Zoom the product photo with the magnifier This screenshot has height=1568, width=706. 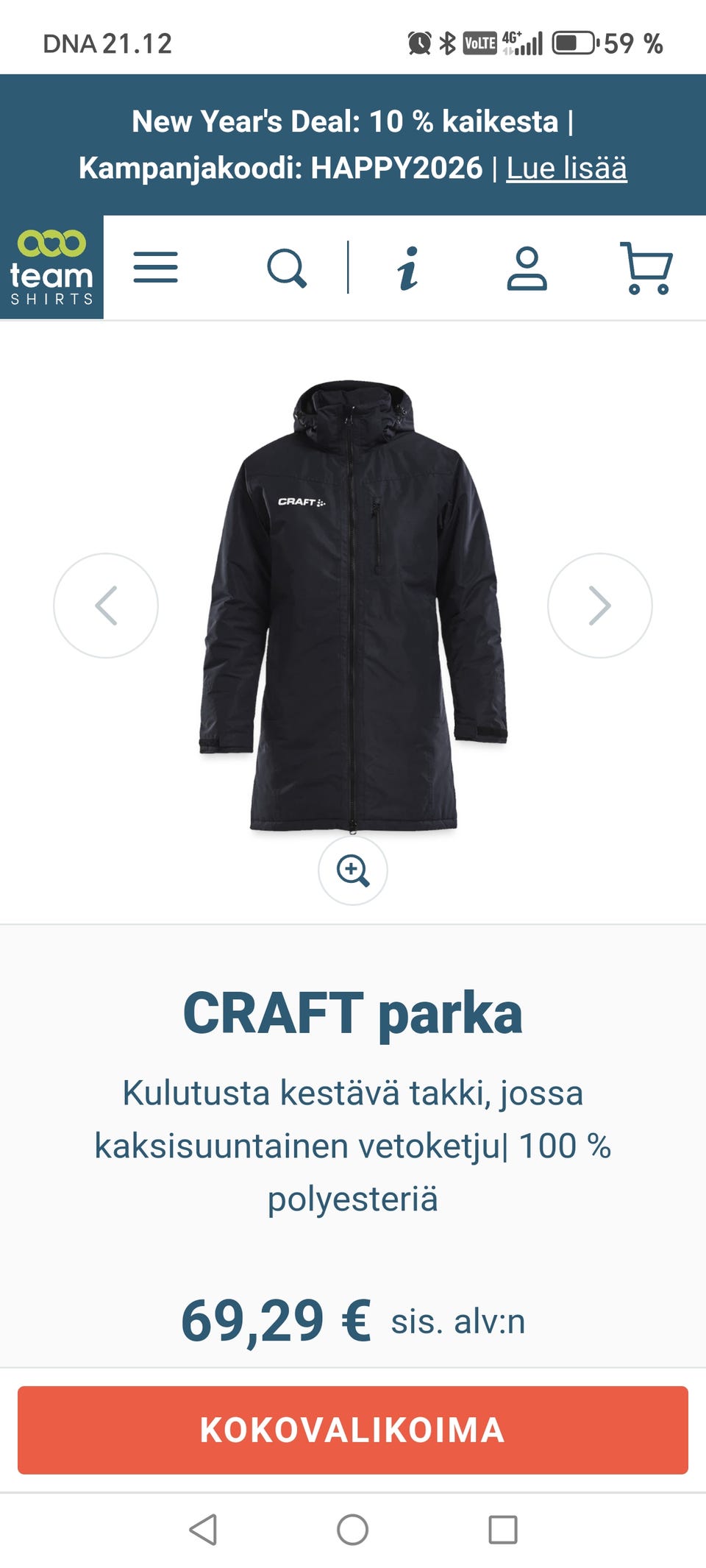point(353,871)
